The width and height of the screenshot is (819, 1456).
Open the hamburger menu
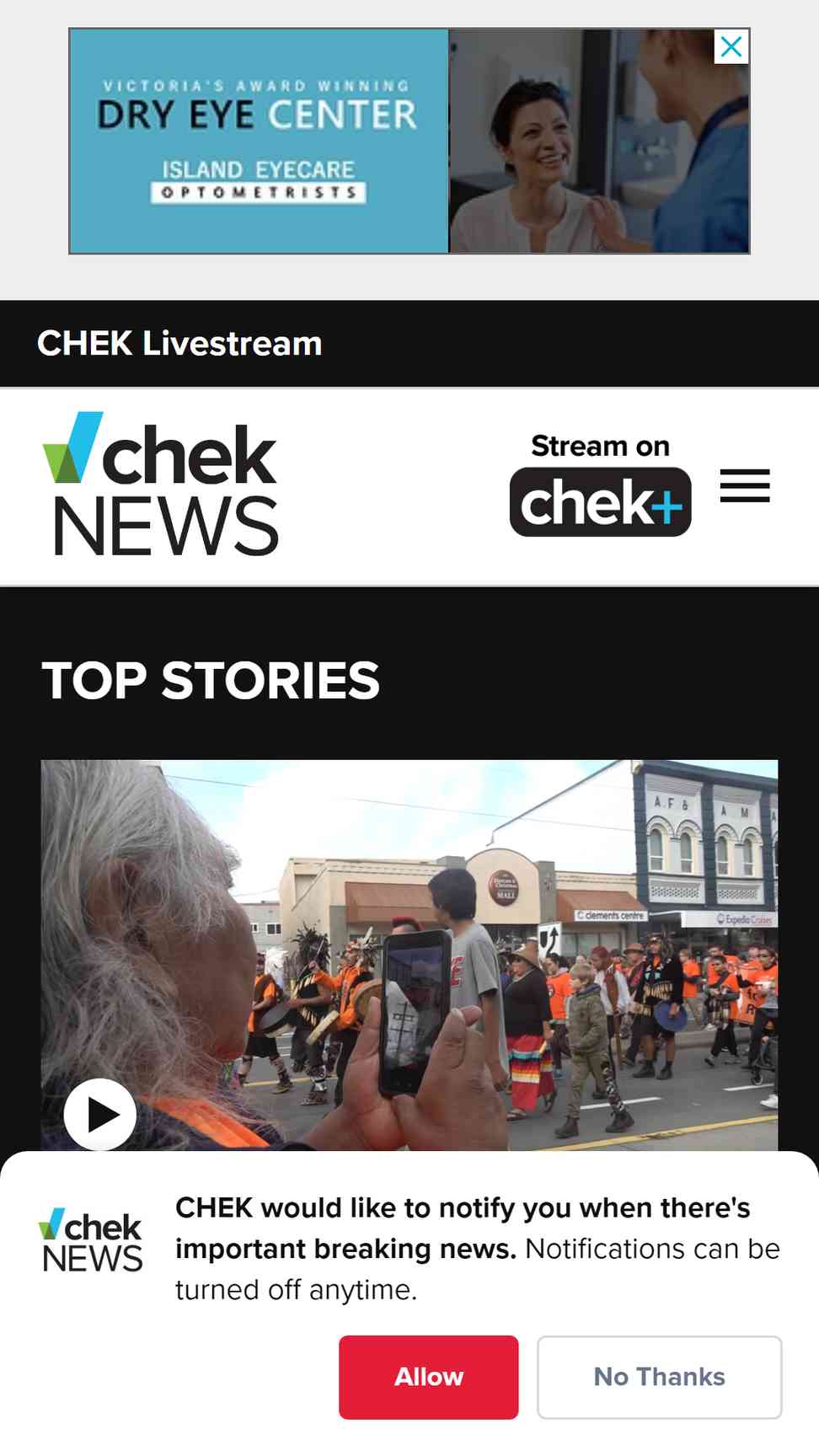(745, 485)
